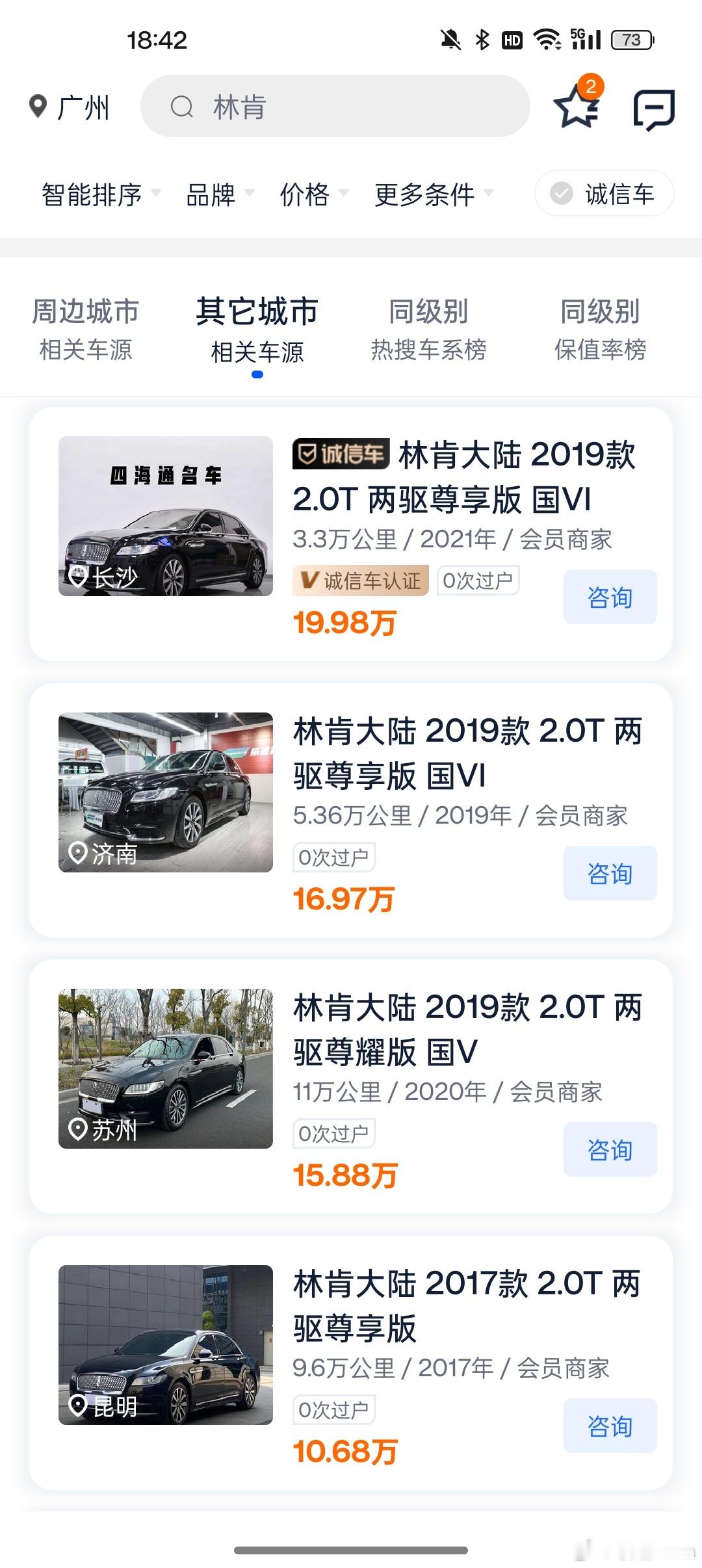702x1568 pixels.
Task: Tap 咨询 for the 16.97万 济南 car
Action: pos(610,873)
